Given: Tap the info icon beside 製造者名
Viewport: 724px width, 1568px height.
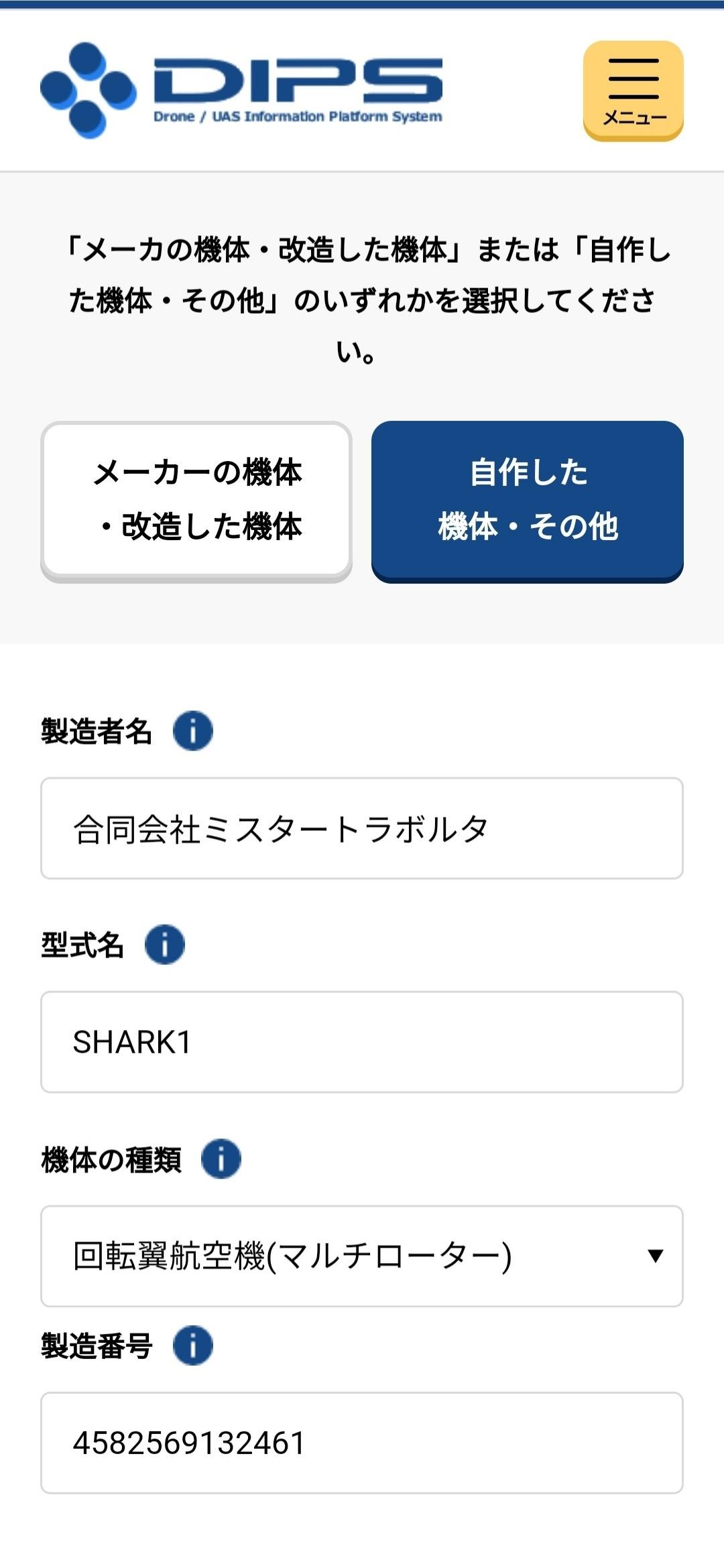Looking at the screenshot, I should [193, 730].
